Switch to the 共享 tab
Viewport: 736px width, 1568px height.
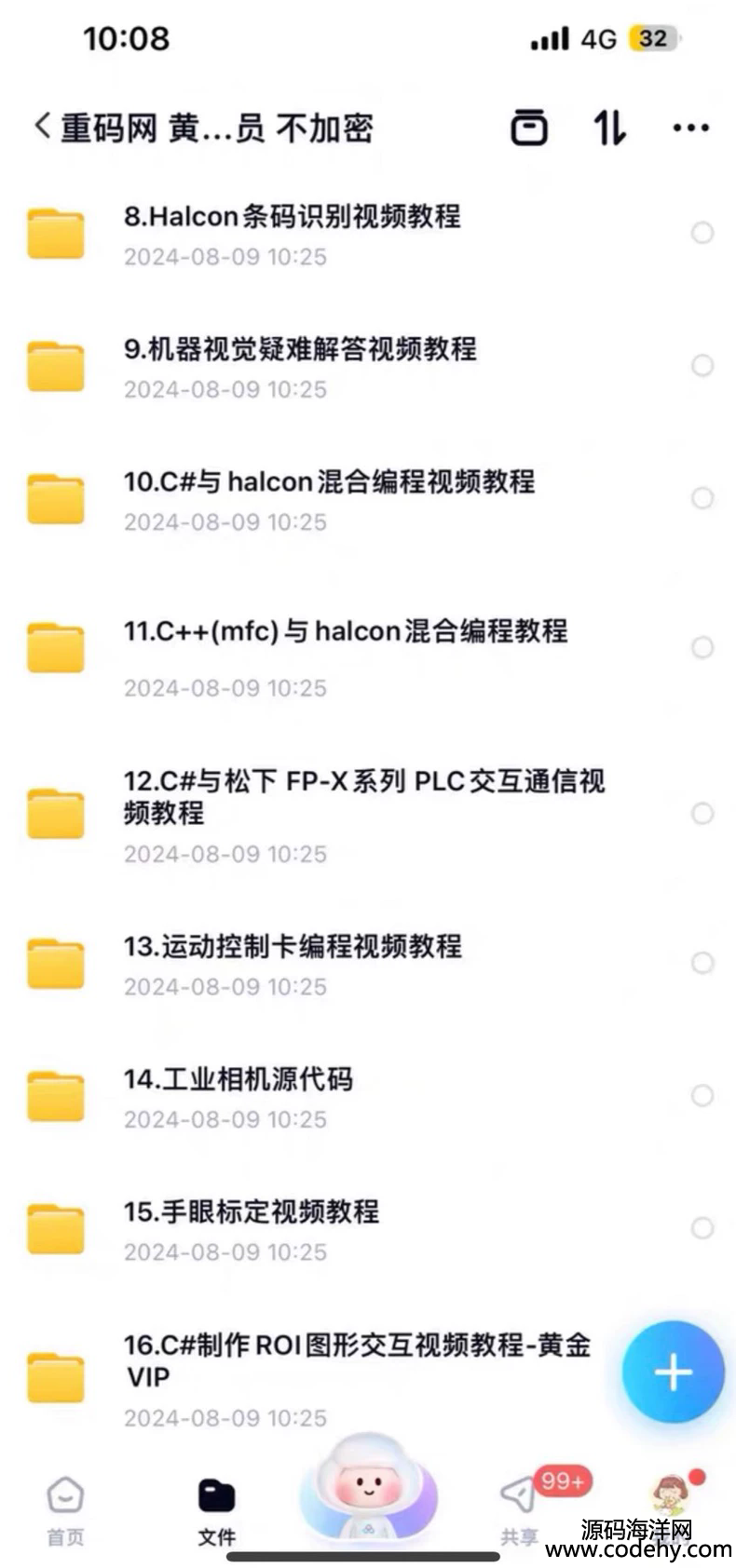(x=519, y=1510)
